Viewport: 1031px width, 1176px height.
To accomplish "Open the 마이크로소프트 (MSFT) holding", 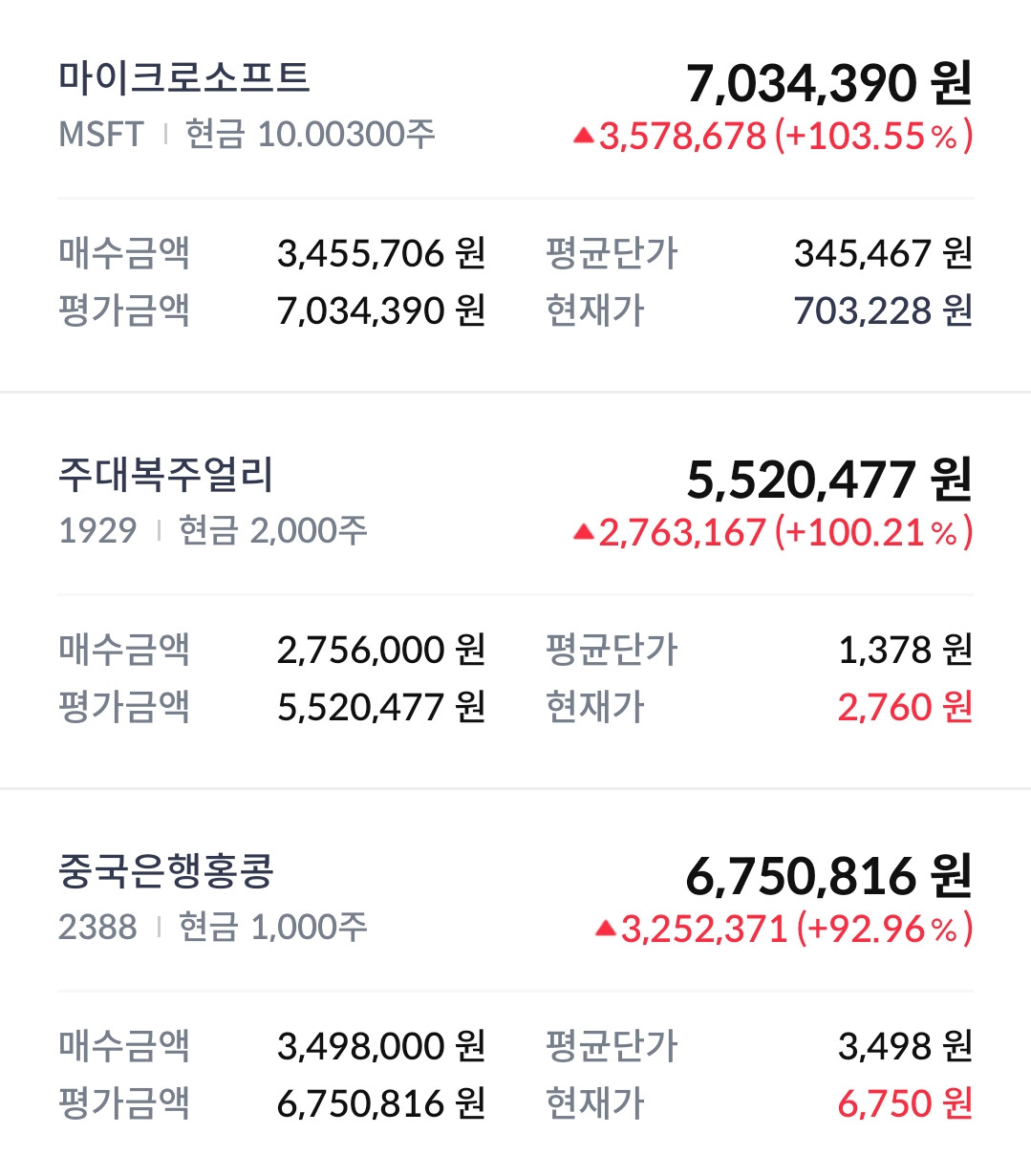I will pos(183,78).
